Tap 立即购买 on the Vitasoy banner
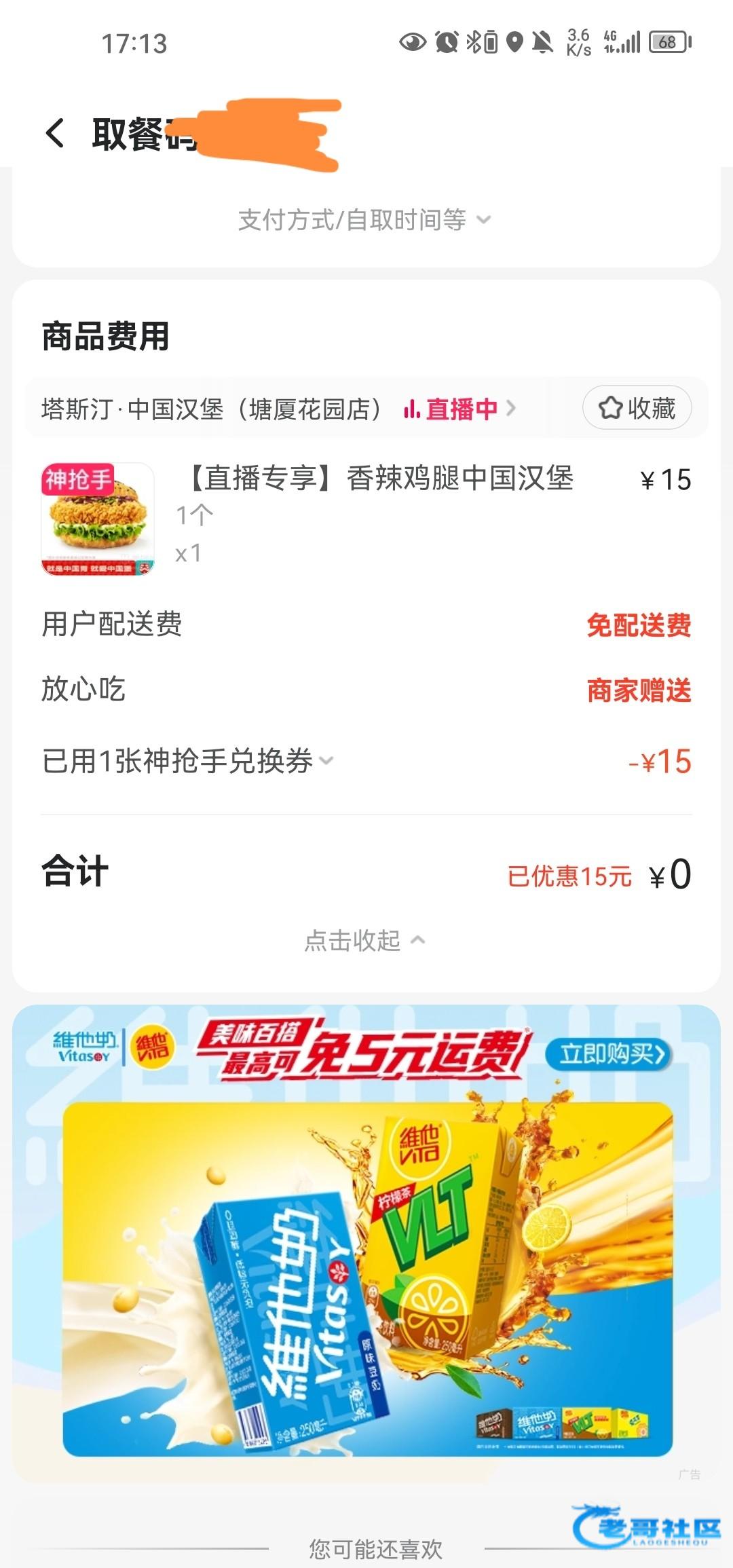The width and height of the screenshot is (733, 1568). pos(607,1054)
